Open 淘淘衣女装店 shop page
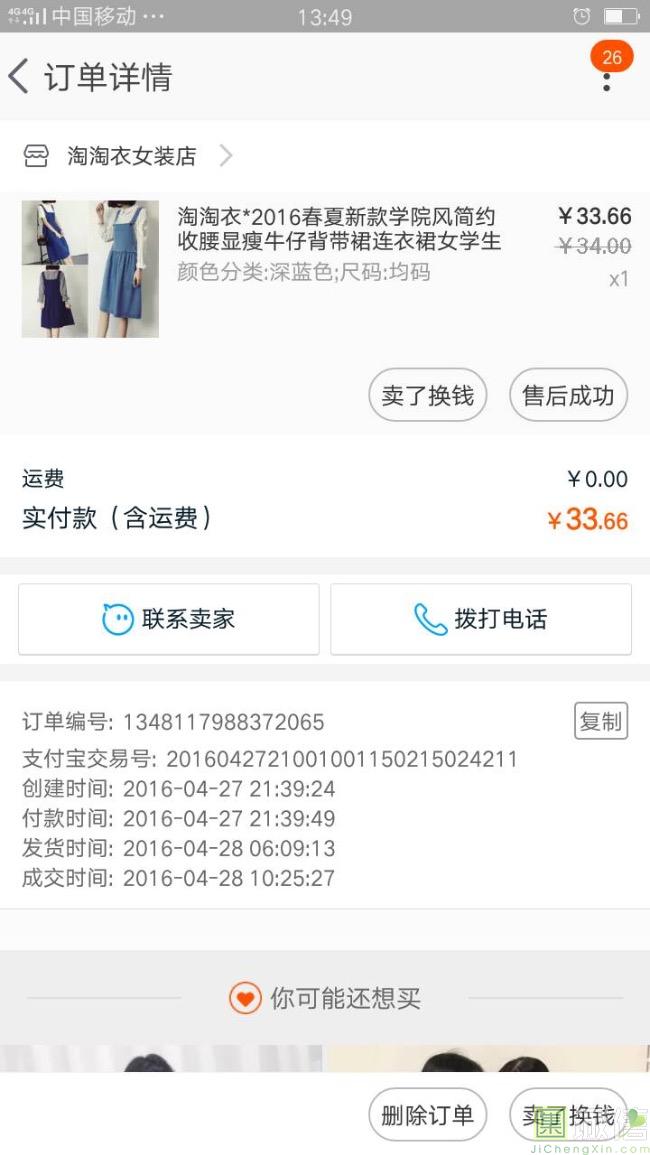Viewport: 650px width, 1155px height. click(130, 156)
